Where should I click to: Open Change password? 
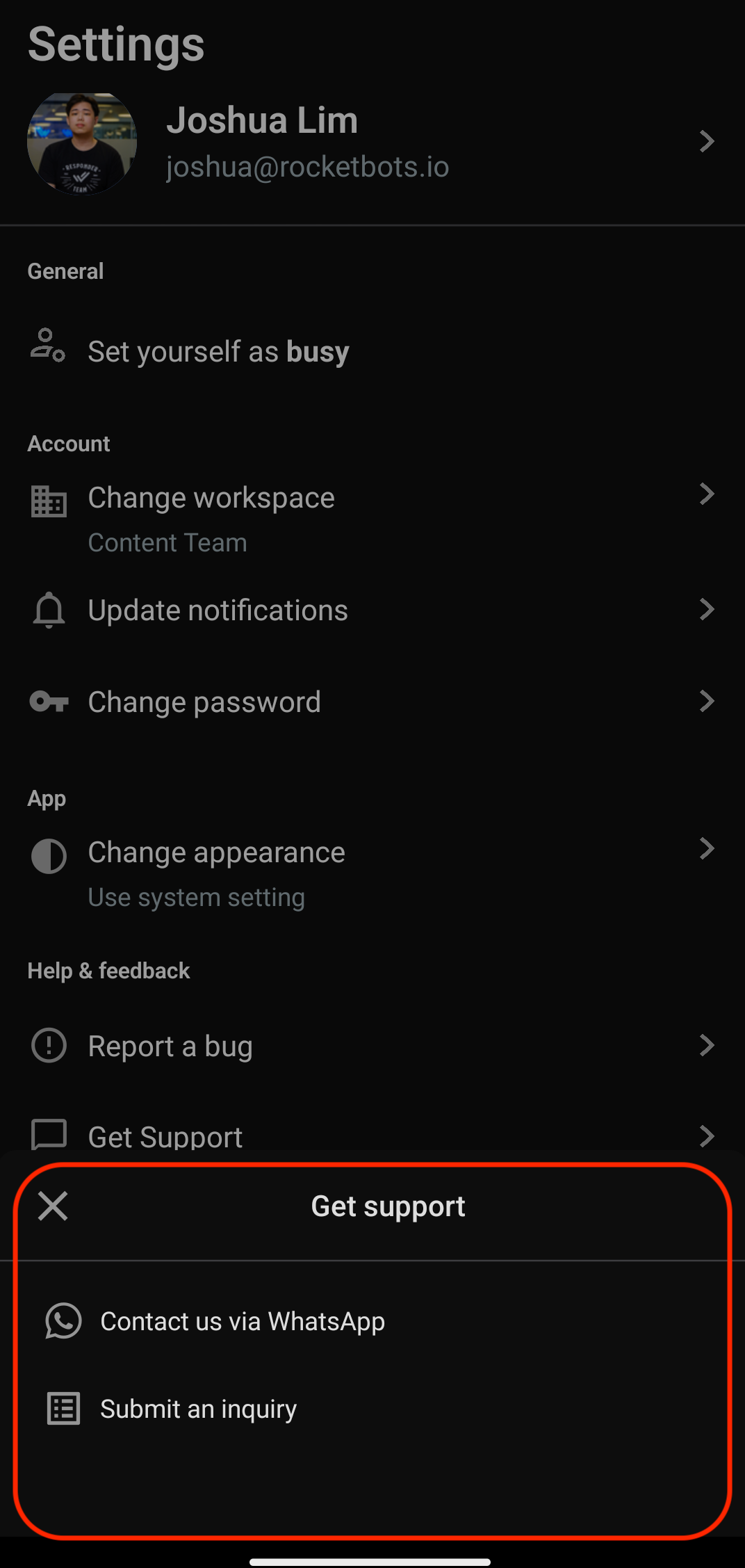click(372, 702)
